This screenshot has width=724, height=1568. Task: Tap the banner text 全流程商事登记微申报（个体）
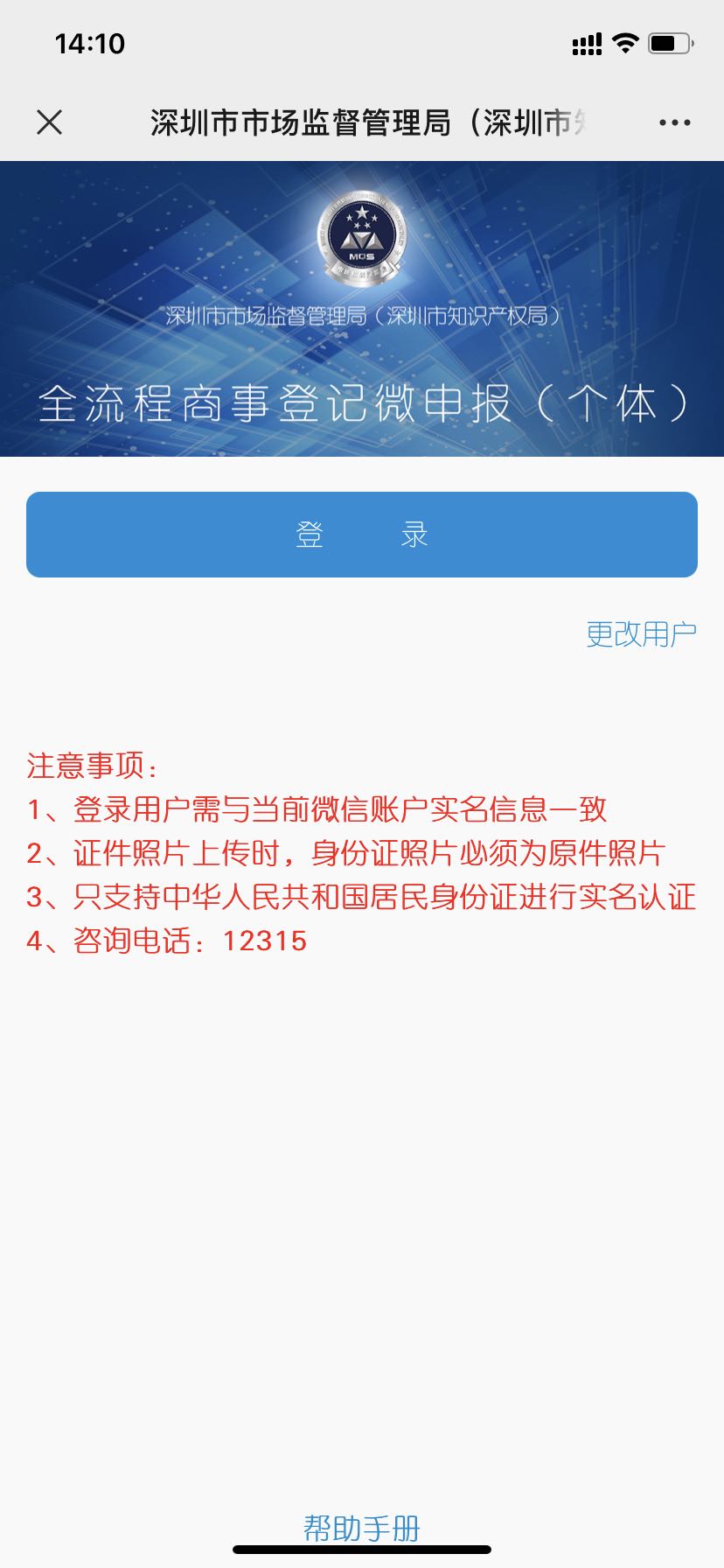[361, 404]
